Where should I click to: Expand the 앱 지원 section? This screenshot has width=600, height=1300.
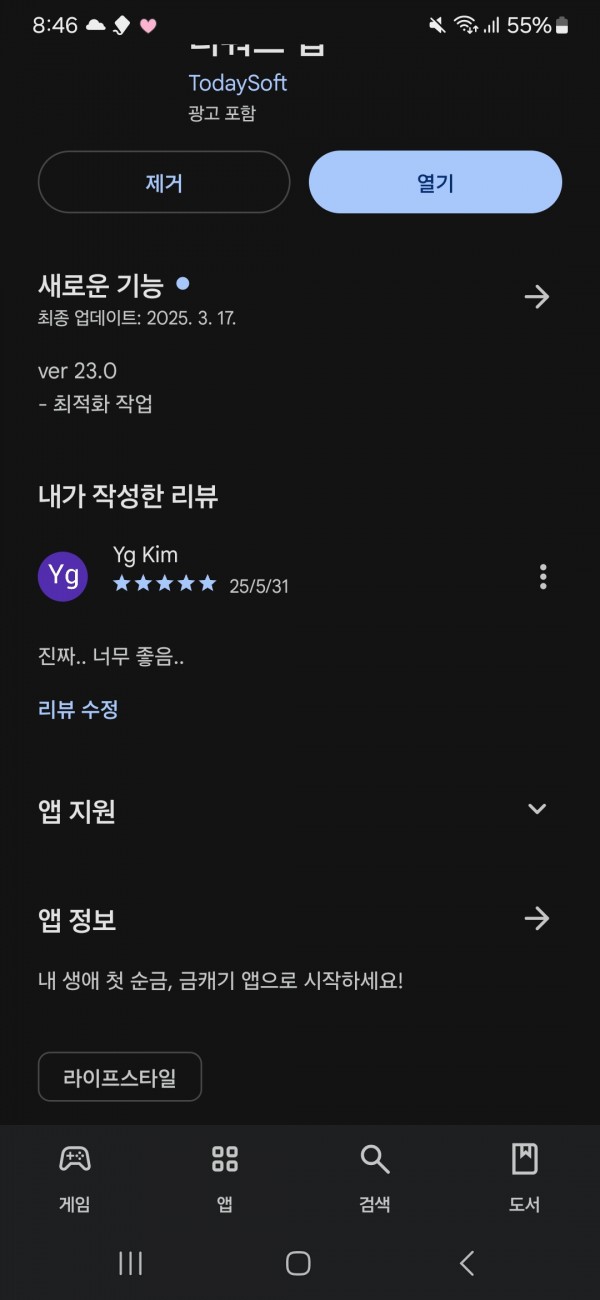click(x=537, y=809)
